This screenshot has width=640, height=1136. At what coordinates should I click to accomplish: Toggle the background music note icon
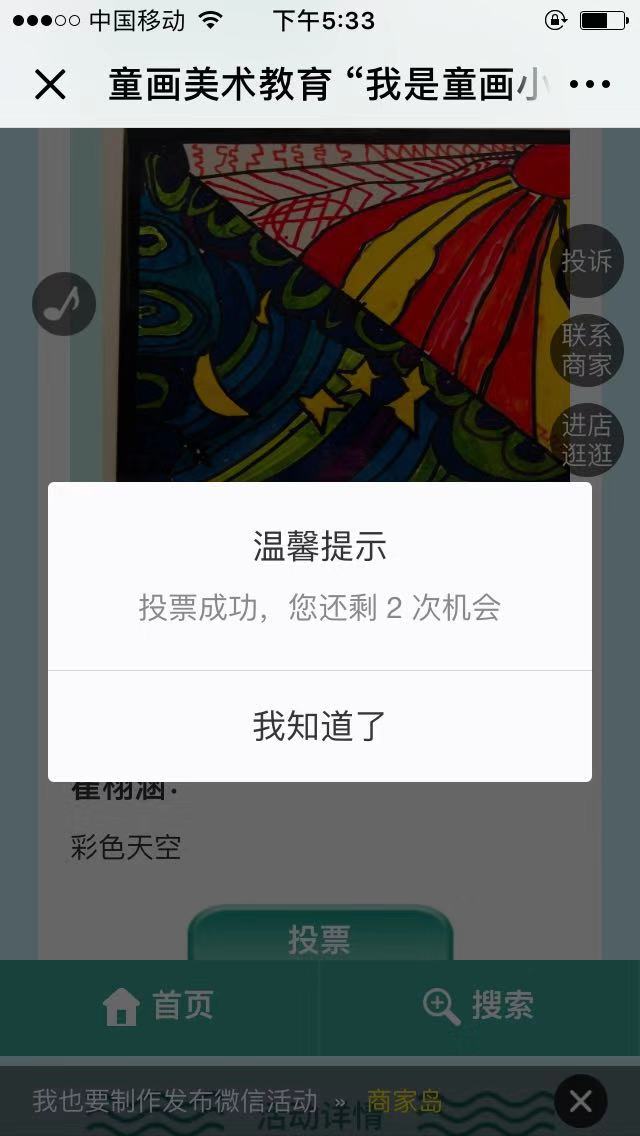click(x=64, y=304)
